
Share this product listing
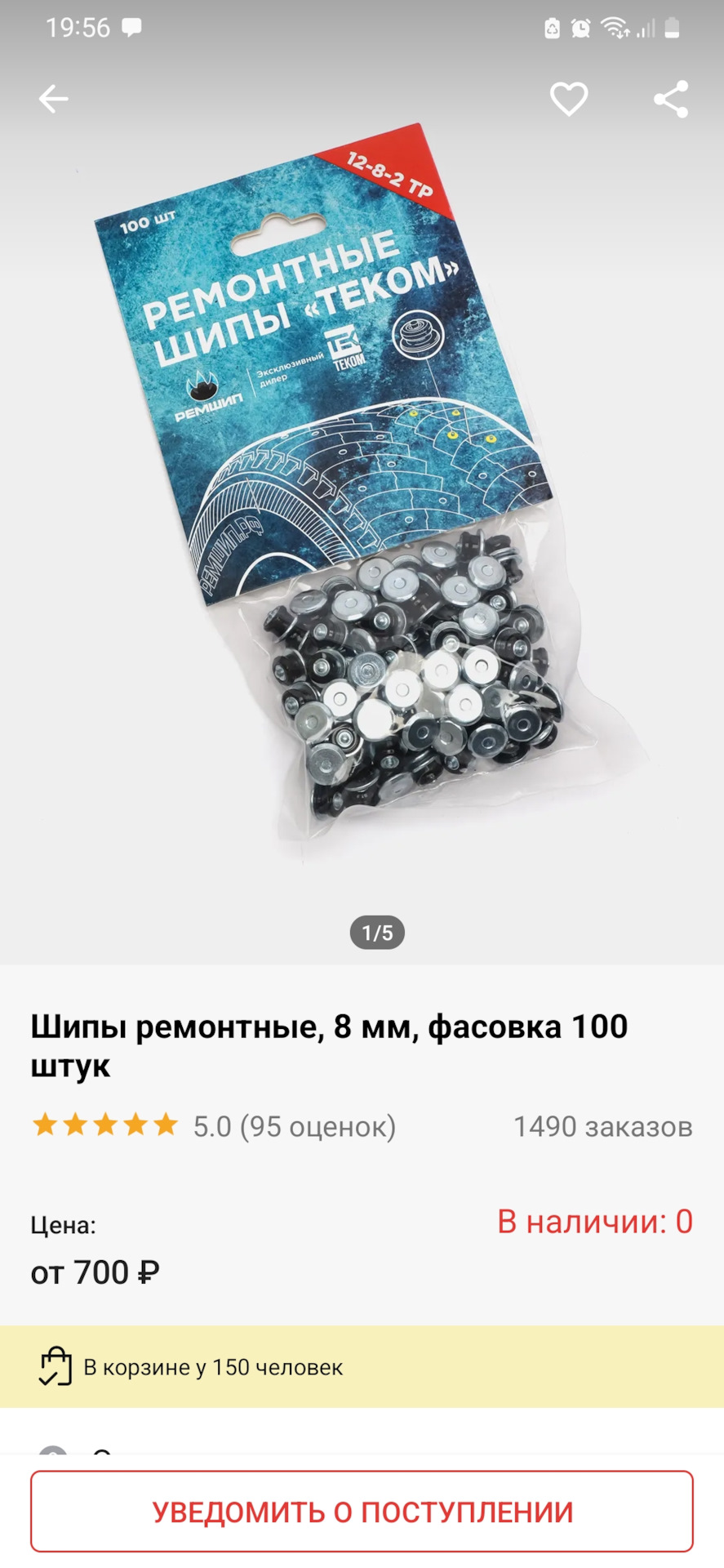click(x=671, y=100)
